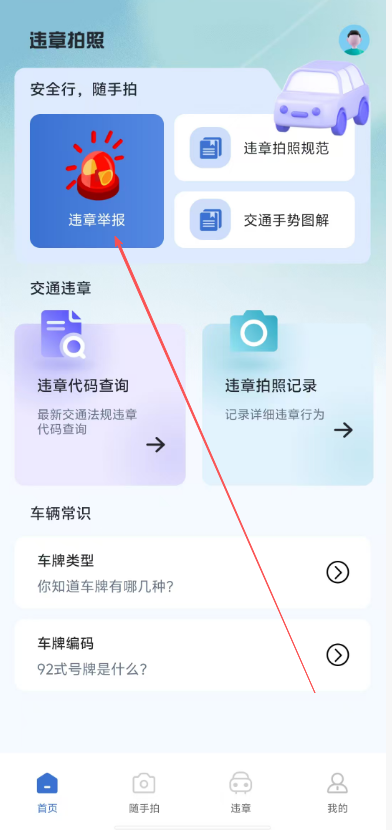Switch to the 违章 tab
392x830 pixels.
[x=241, y=792]
